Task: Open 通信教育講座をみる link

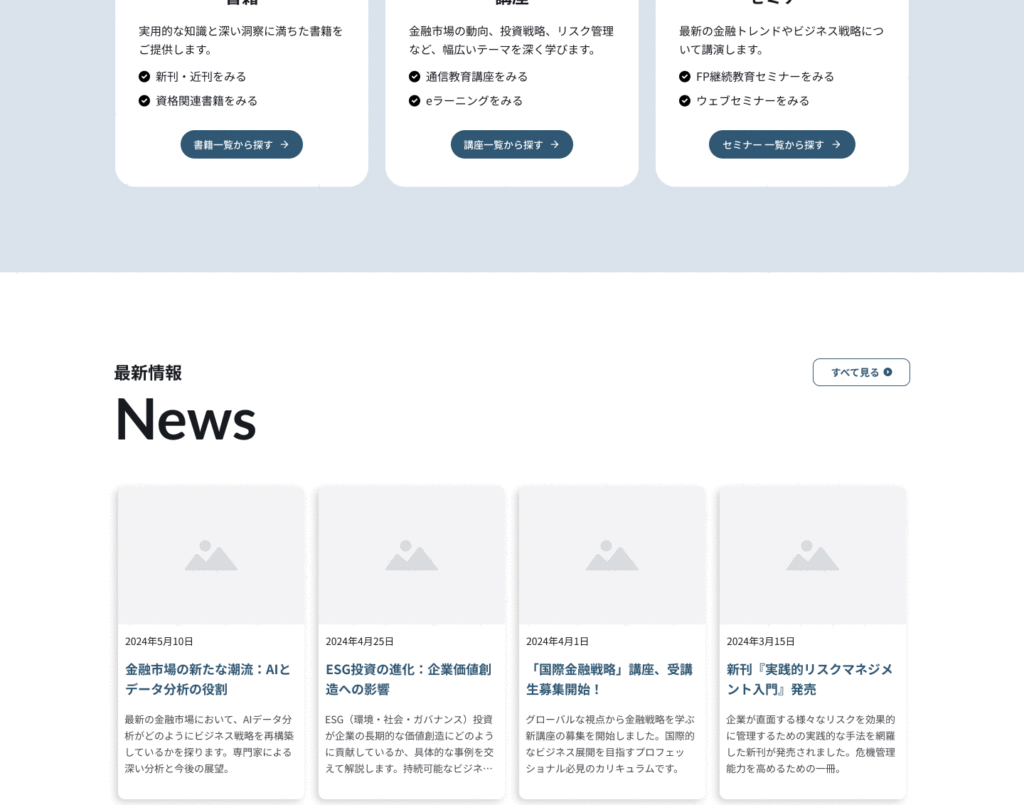Action: [476, 76]
